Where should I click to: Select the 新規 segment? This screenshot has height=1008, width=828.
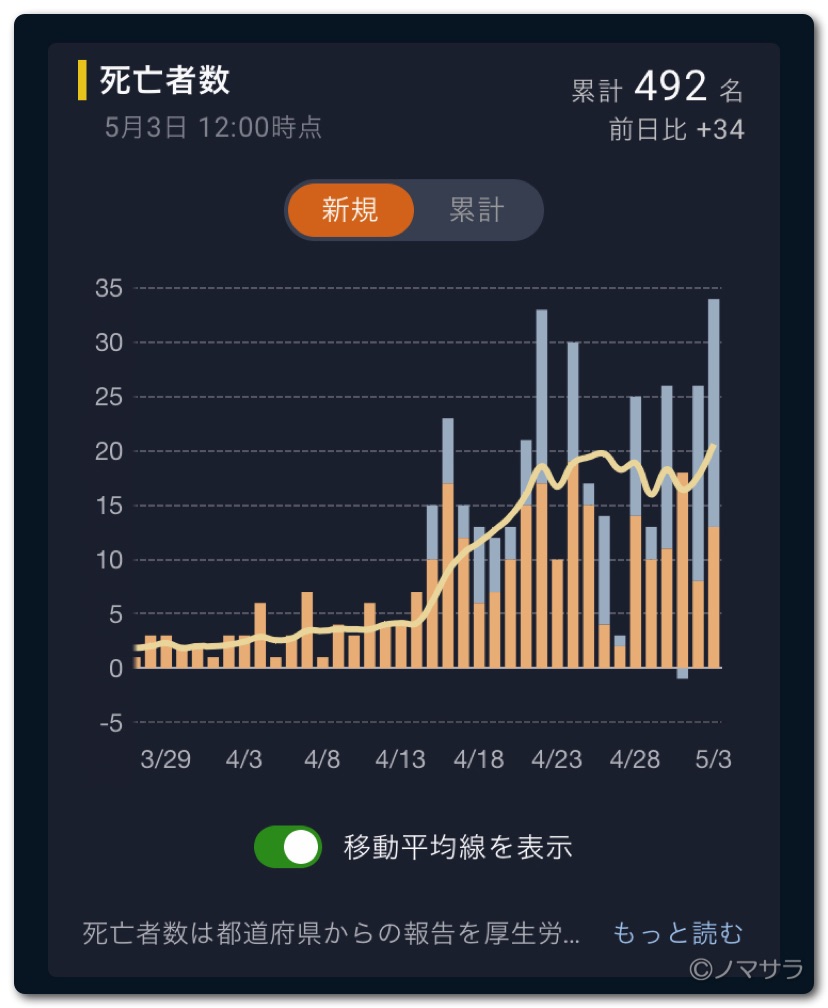pos(350,210)
